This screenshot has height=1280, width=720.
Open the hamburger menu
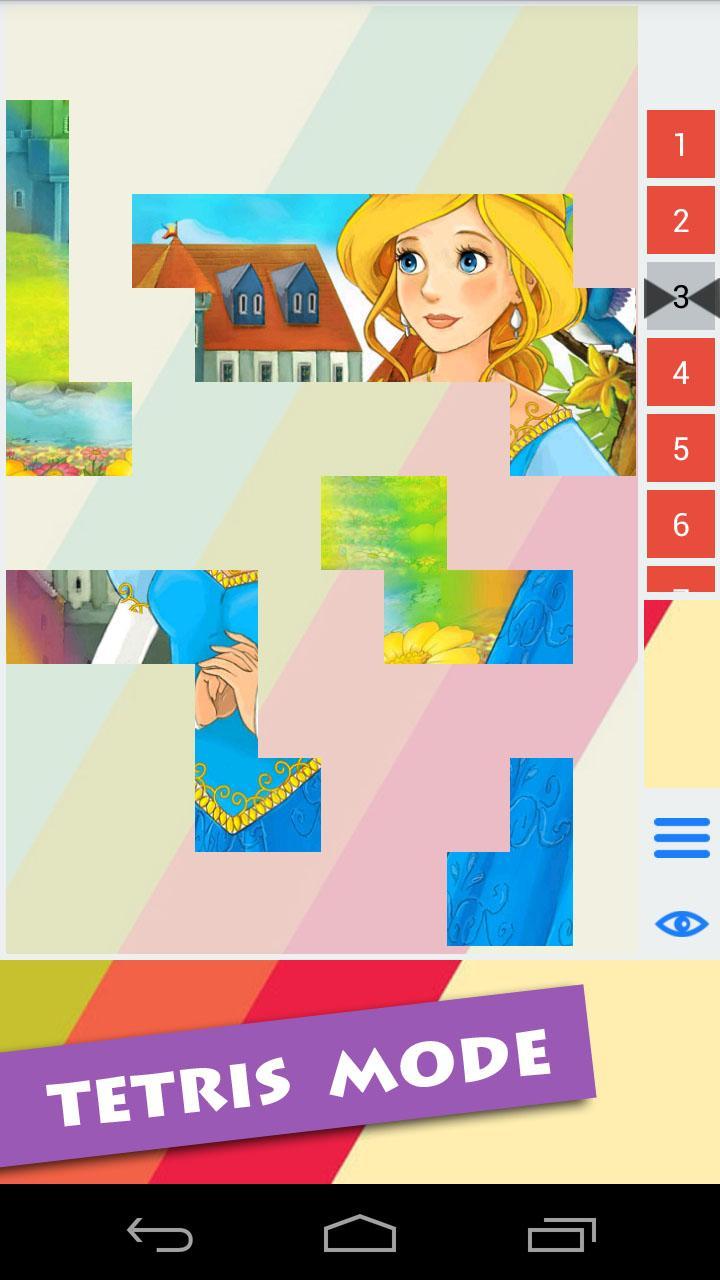pos(681,838)
